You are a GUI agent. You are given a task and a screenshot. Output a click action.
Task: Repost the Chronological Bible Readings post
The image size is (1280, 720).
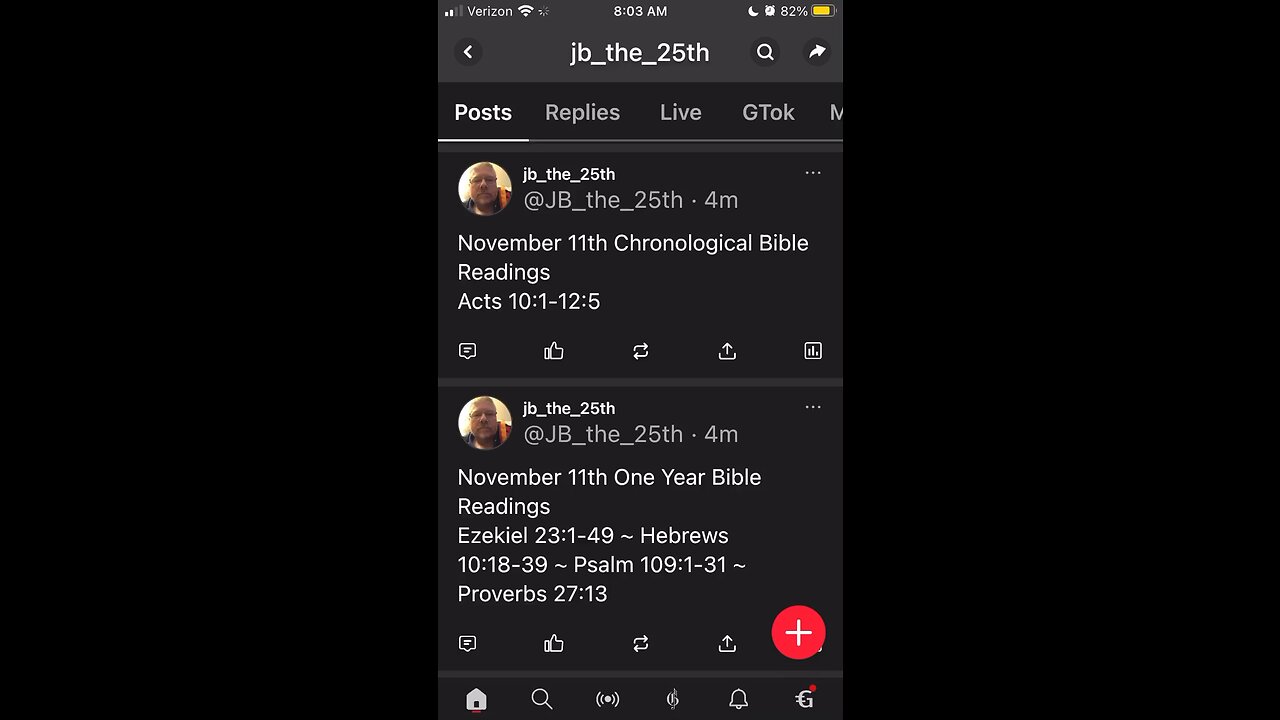(x=641, y=351)
